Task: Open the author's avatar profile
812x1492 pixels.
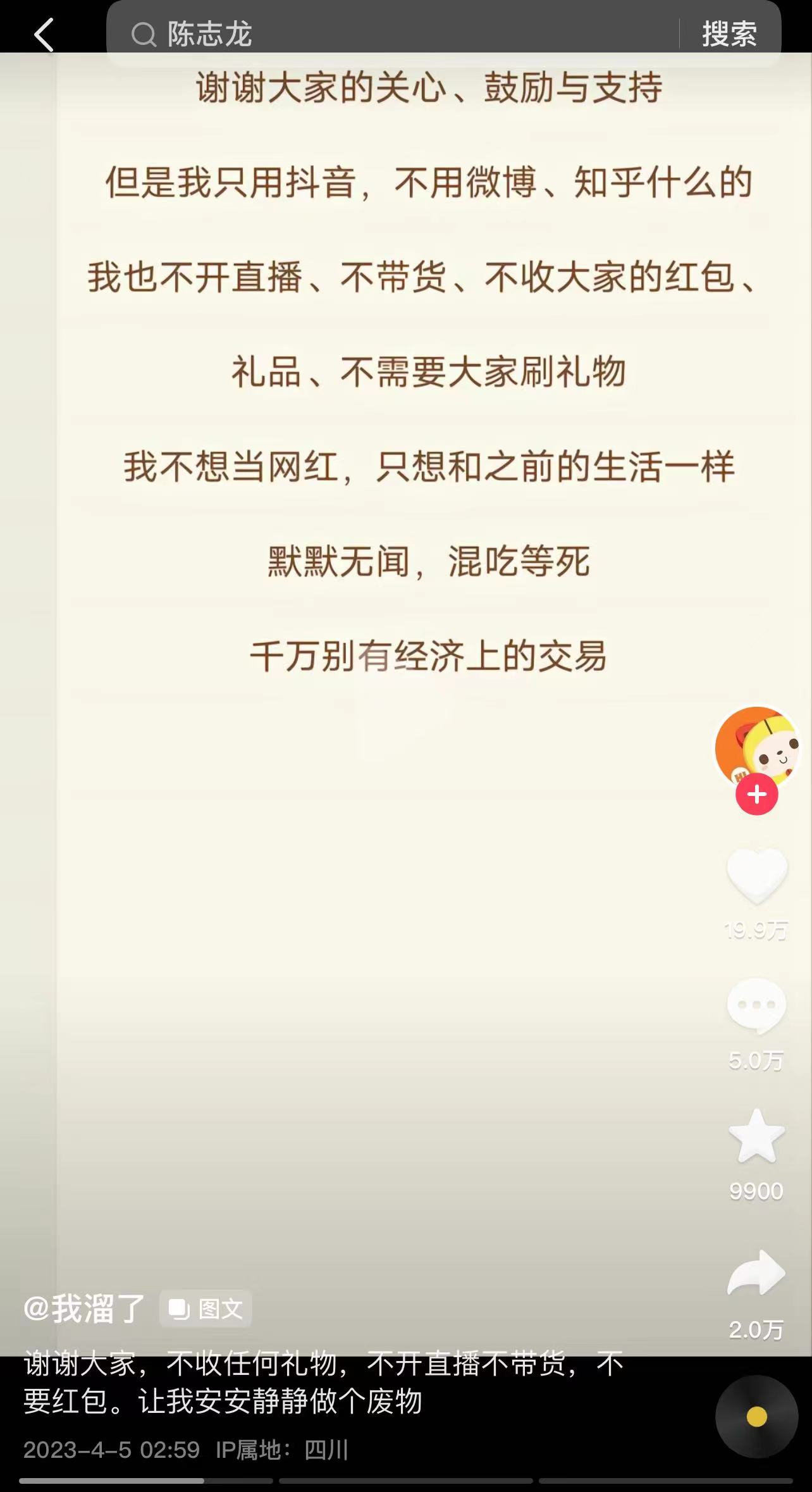Action: (x=756, y=747)
